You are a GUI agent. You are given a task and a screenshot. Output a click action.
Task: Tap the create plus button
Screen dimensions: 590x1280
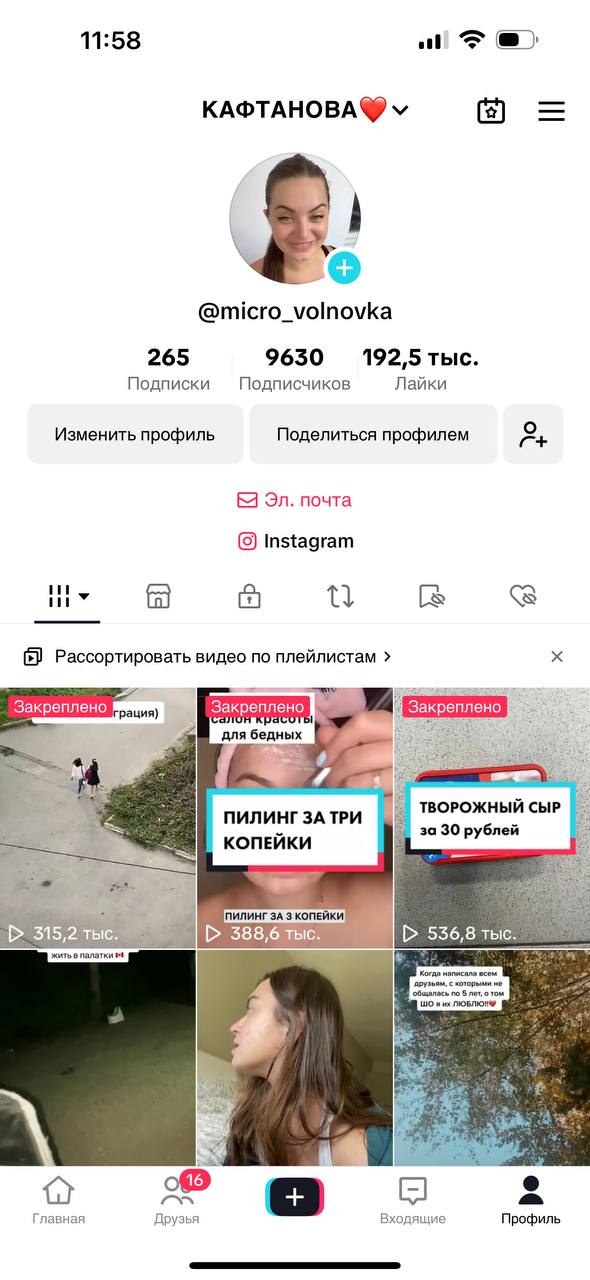(295, 1197)
